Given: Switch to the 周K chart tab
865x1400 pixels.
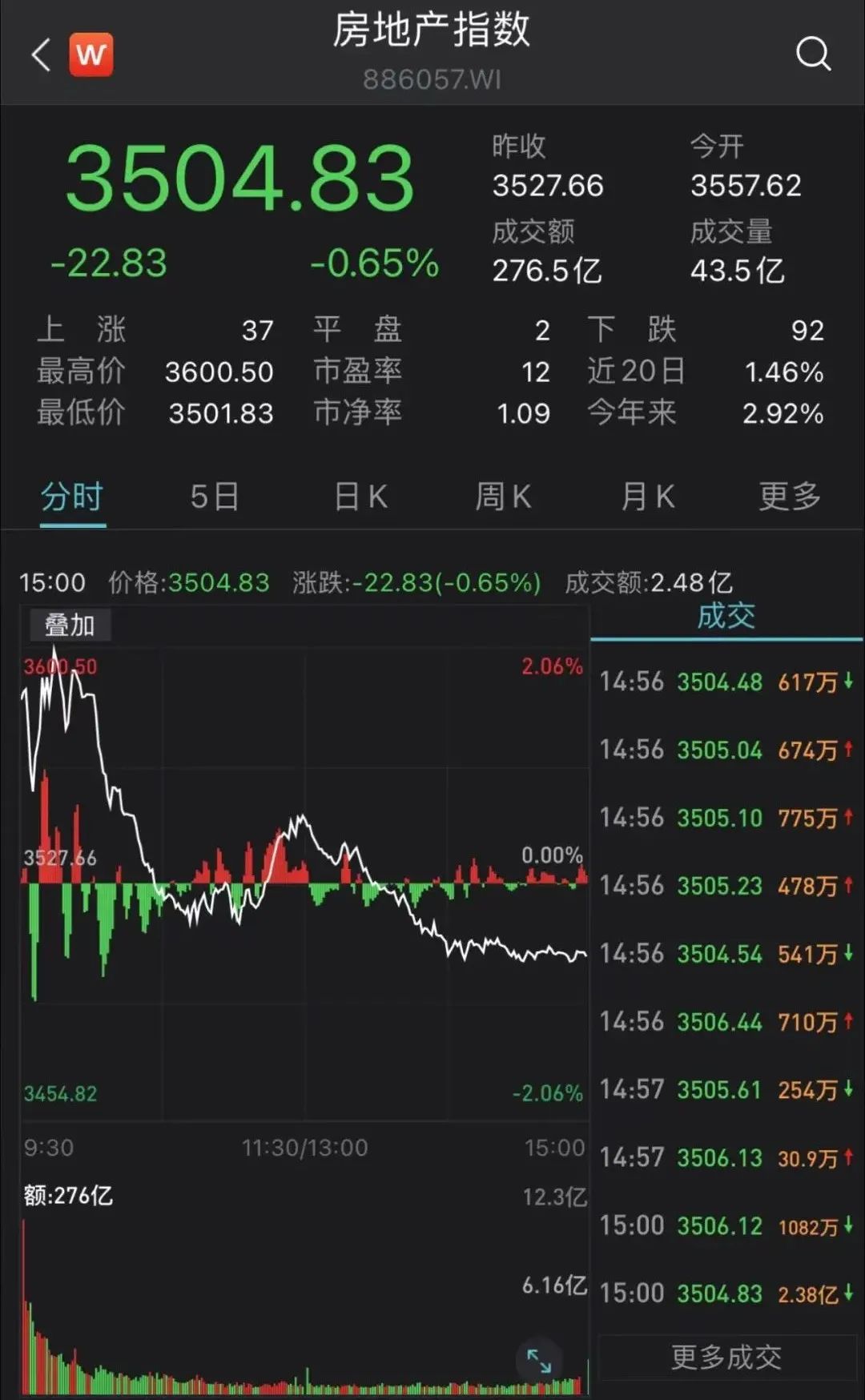Looking at the screenshot, I should coord(503,497).
